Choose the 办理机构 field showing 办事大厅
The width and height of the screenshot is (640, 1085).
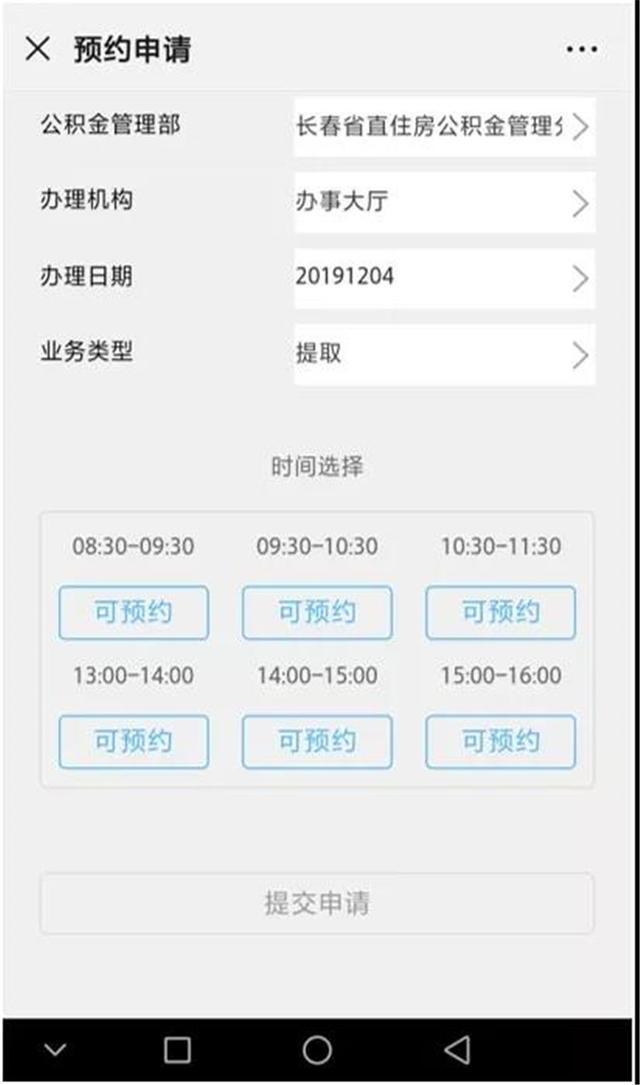444,202
